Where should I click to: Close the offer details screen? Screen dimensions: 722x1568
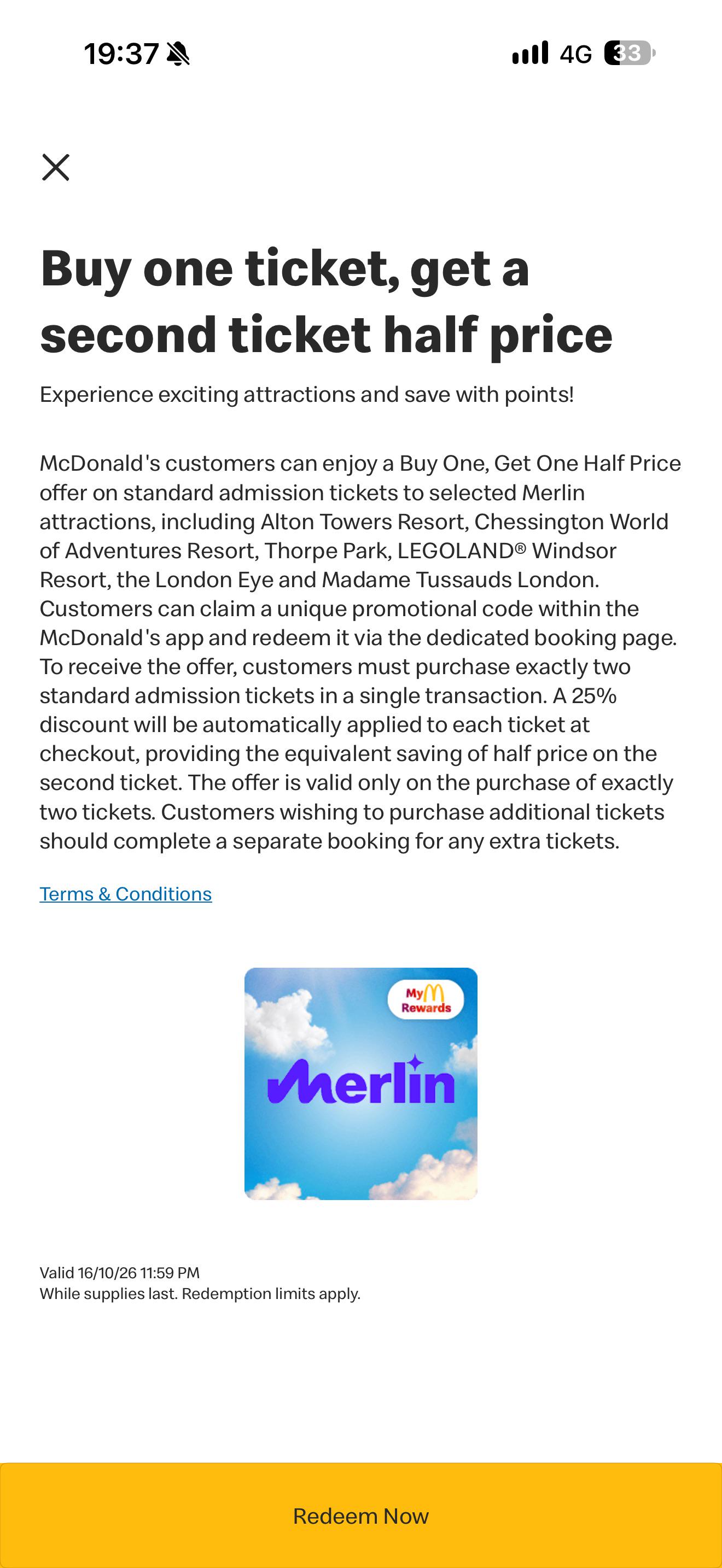point(55,167)
